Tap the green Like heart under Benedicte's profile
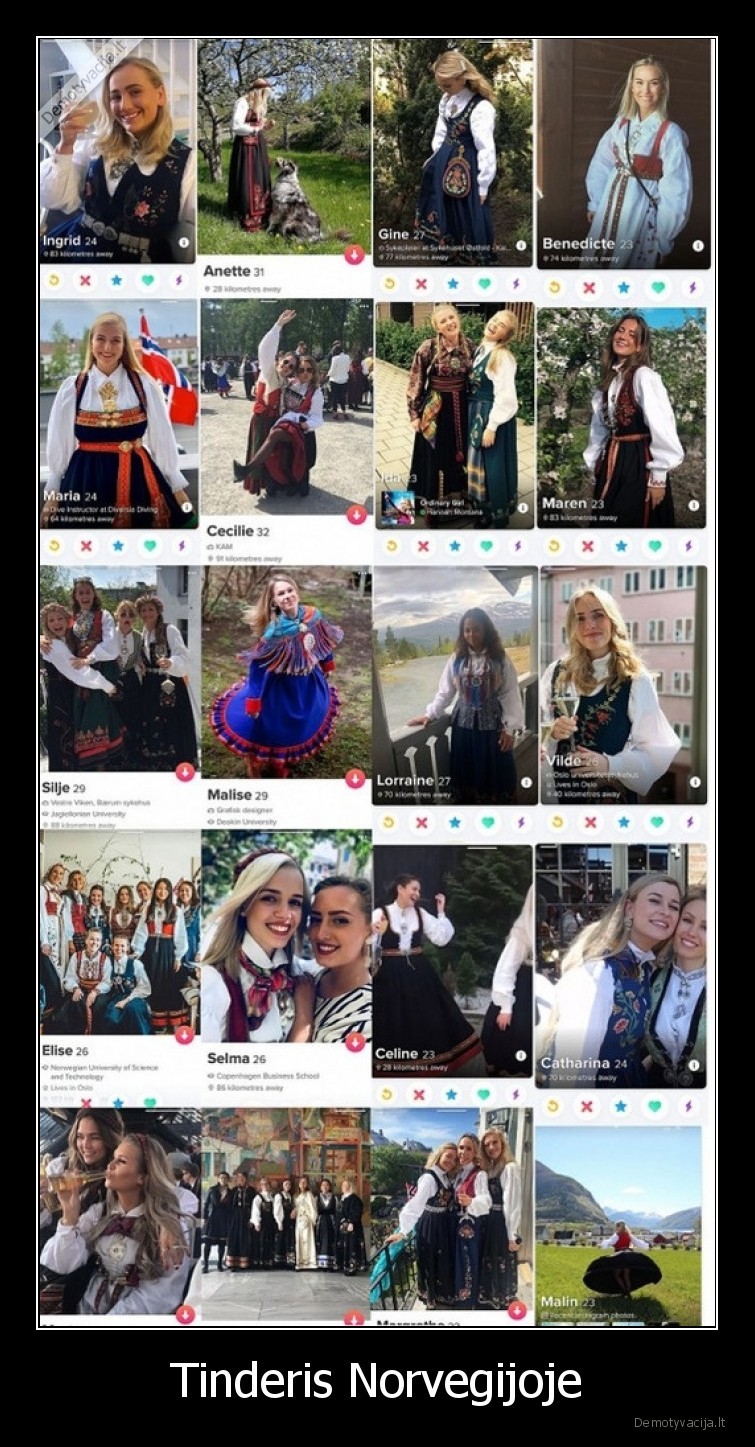Screen dimensions: 755x1447 (x=656, y=284)
